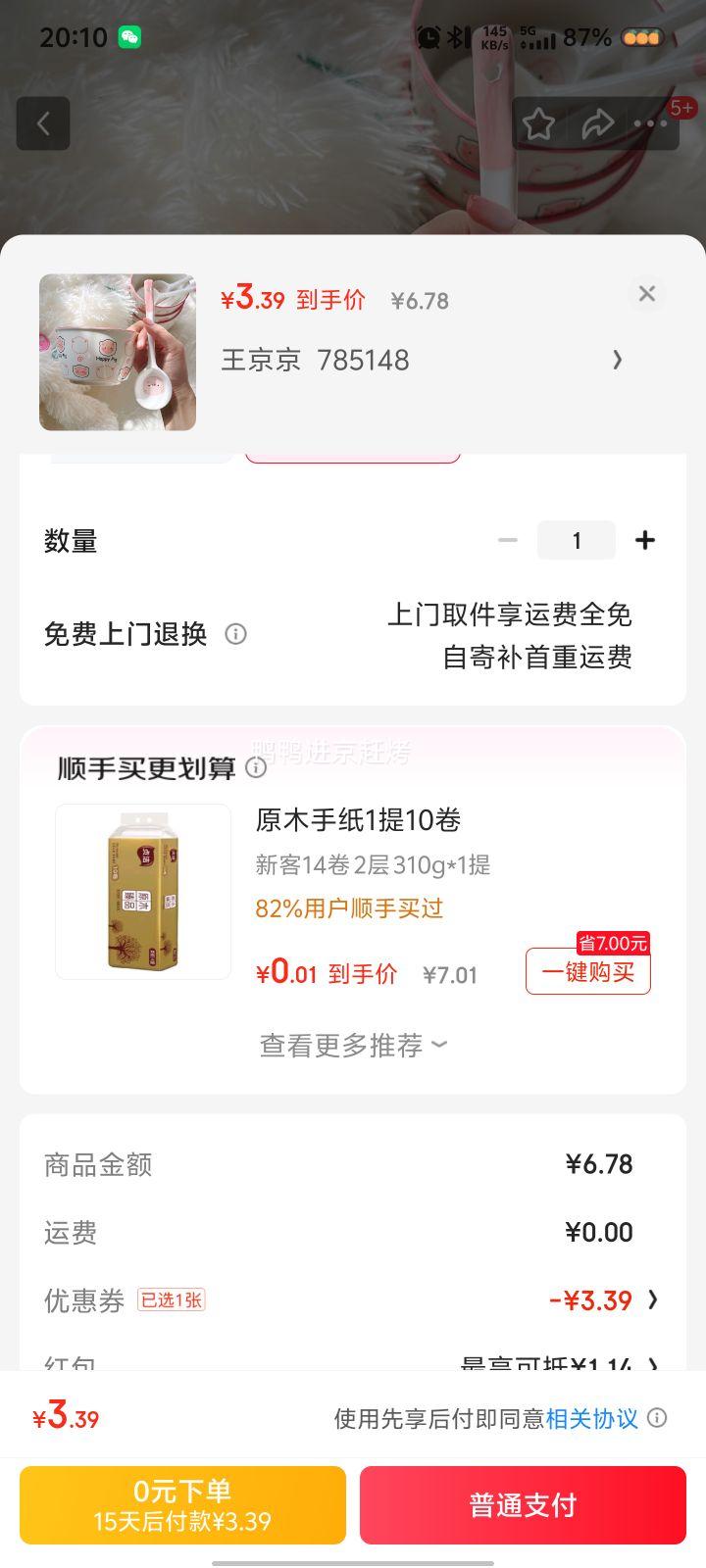Tap 一键购买 for the 原木手纸
This screenshot has width=706, height=1568.
587,972
